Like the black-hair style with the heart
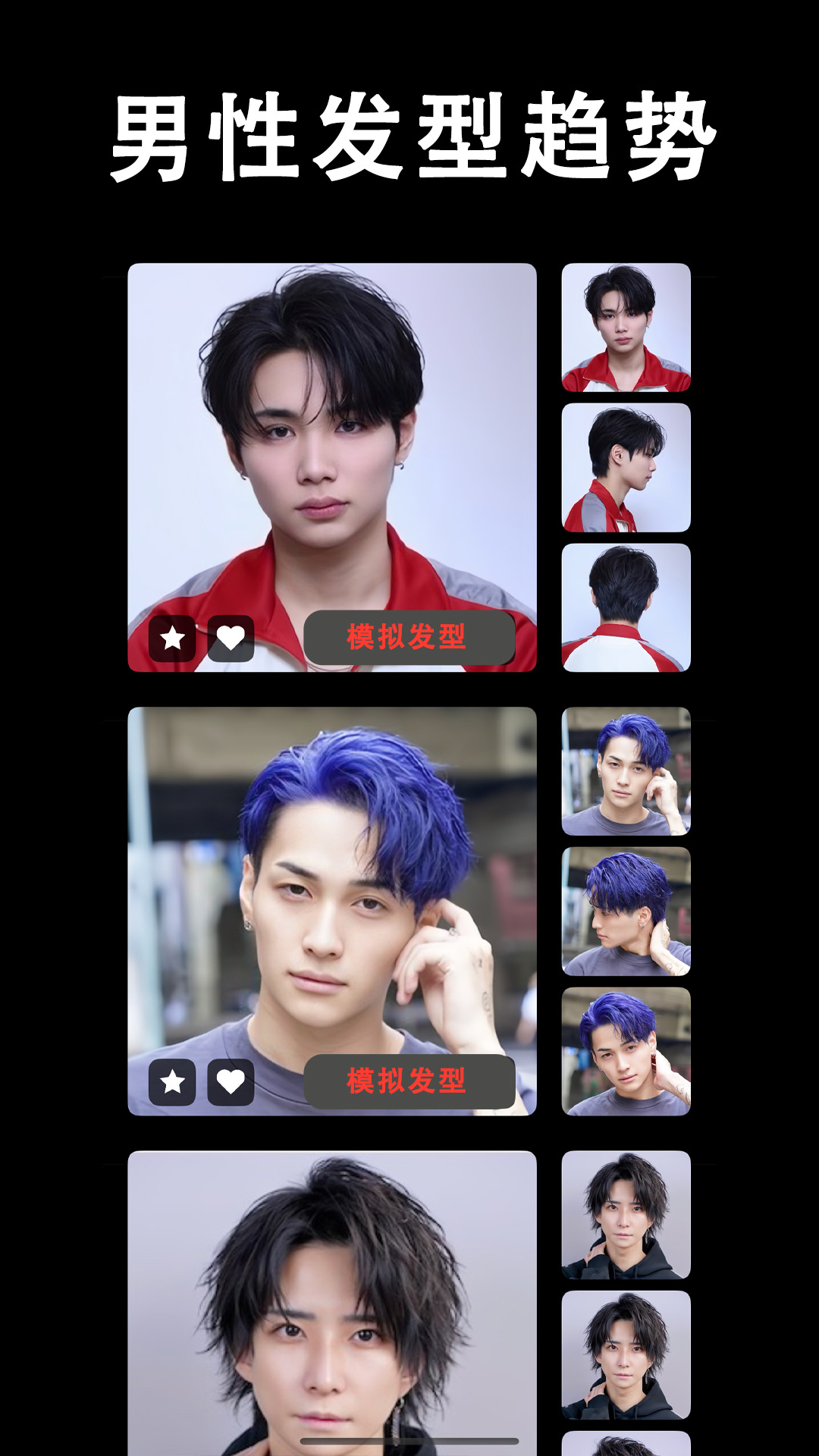This screenshot has width=819, height=1456. [x=231, y=638]
